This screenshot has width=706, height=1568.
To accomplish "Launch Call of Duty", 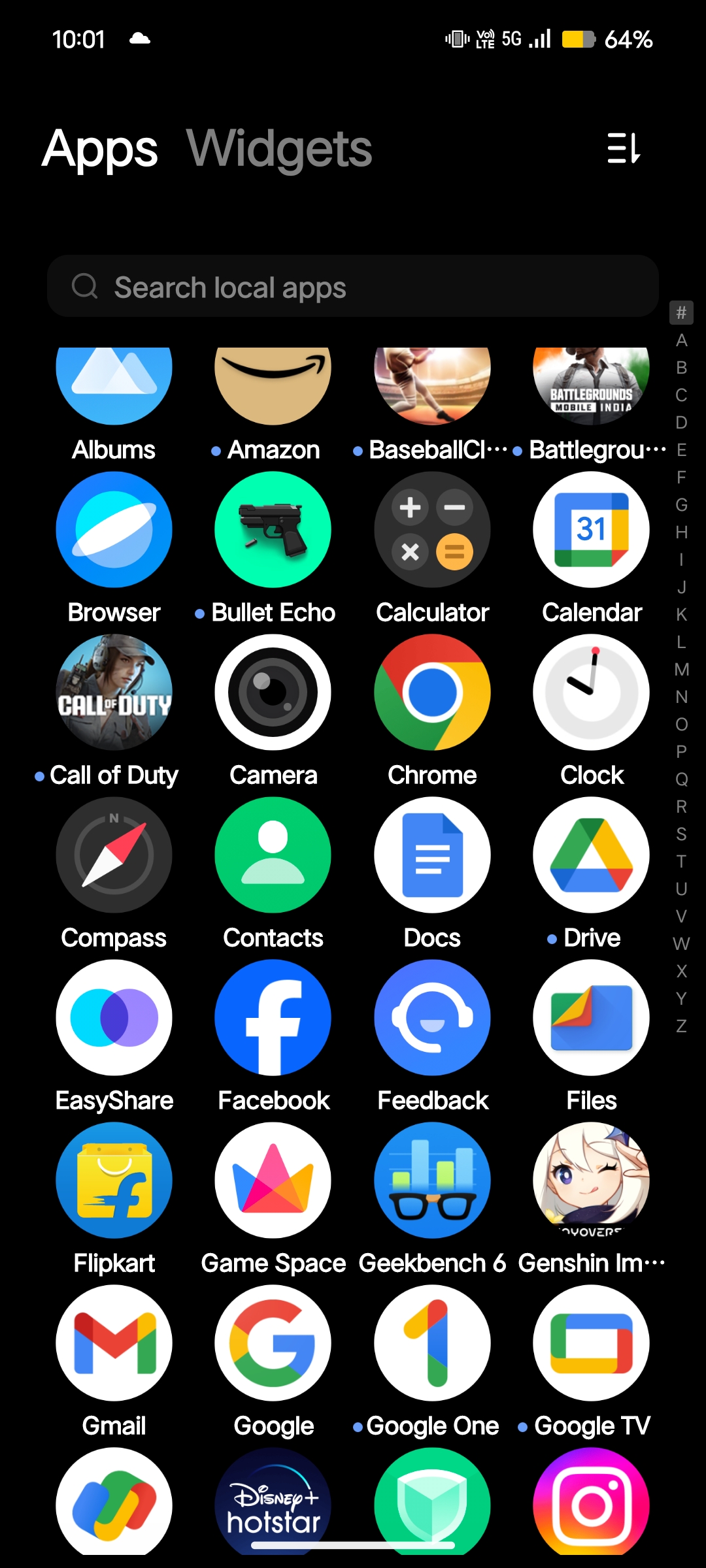I will pos(114,693).
